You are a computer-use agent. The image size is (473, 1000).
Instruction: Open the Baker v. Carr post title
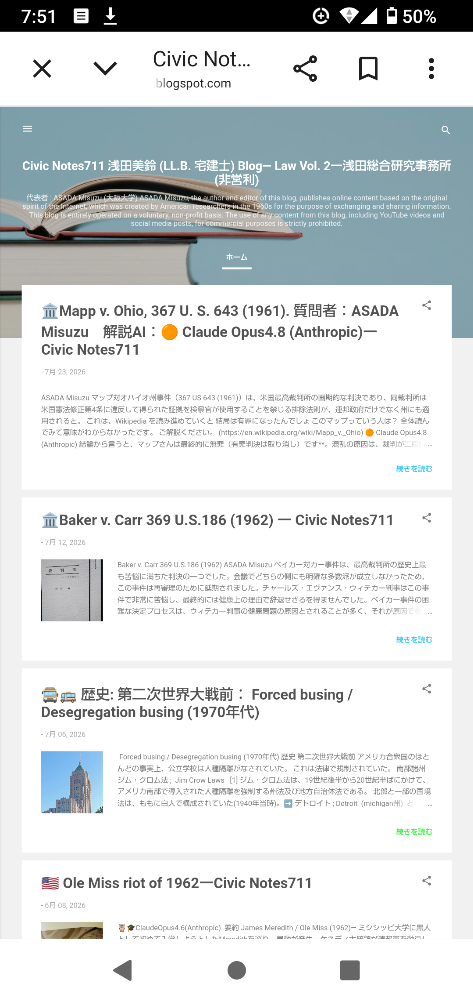coord(217,520)
